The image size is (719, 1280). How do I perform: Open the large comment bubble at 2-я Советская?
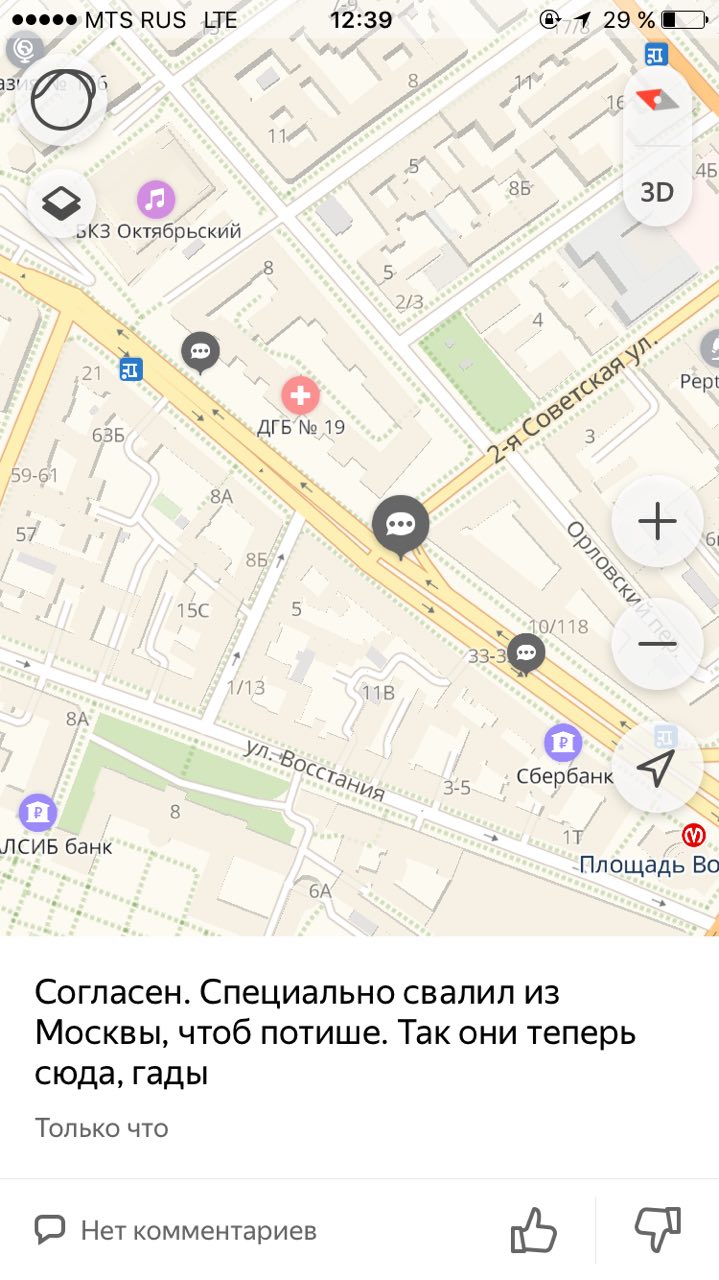coord(401,524)
